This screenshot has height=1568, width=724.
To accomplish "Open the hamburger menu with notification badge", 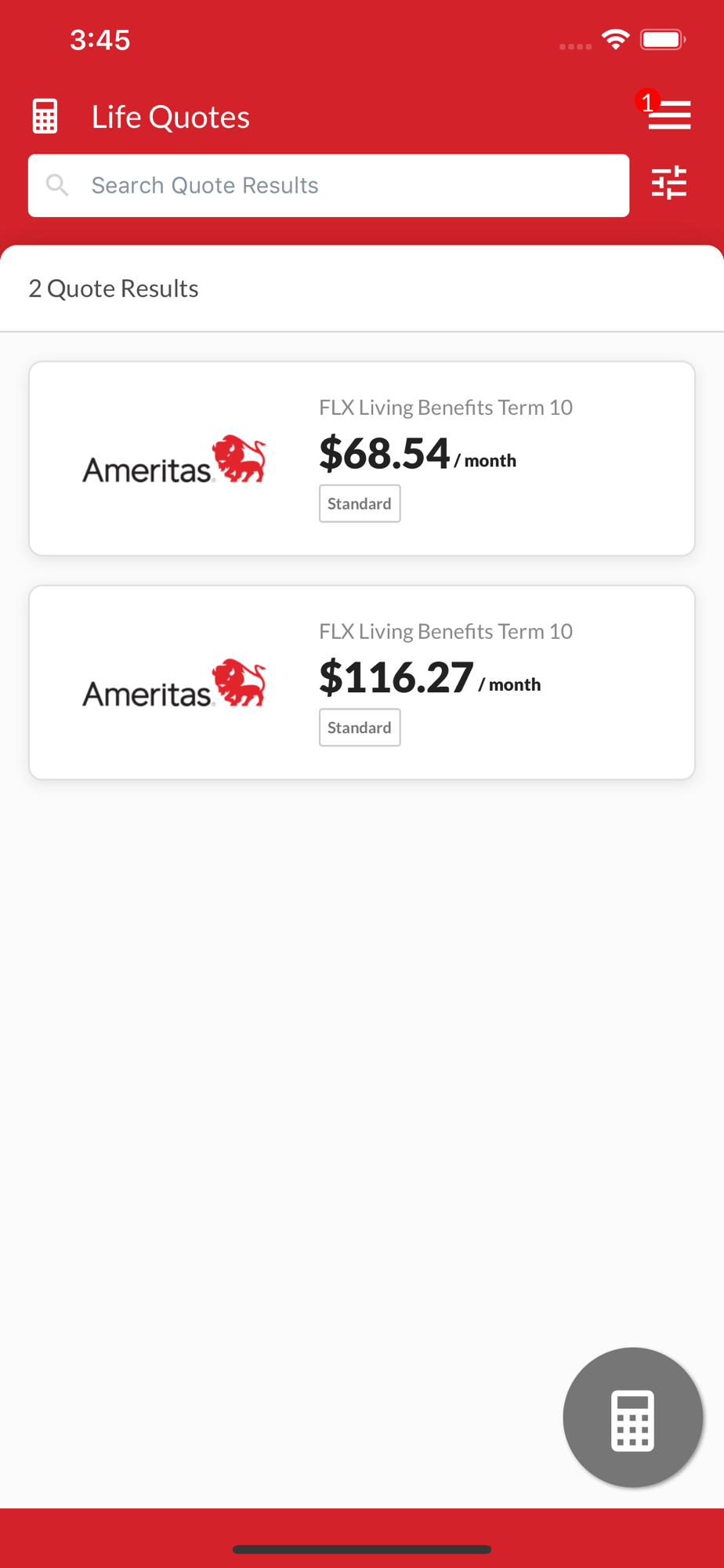I will [x=668, y=114].
